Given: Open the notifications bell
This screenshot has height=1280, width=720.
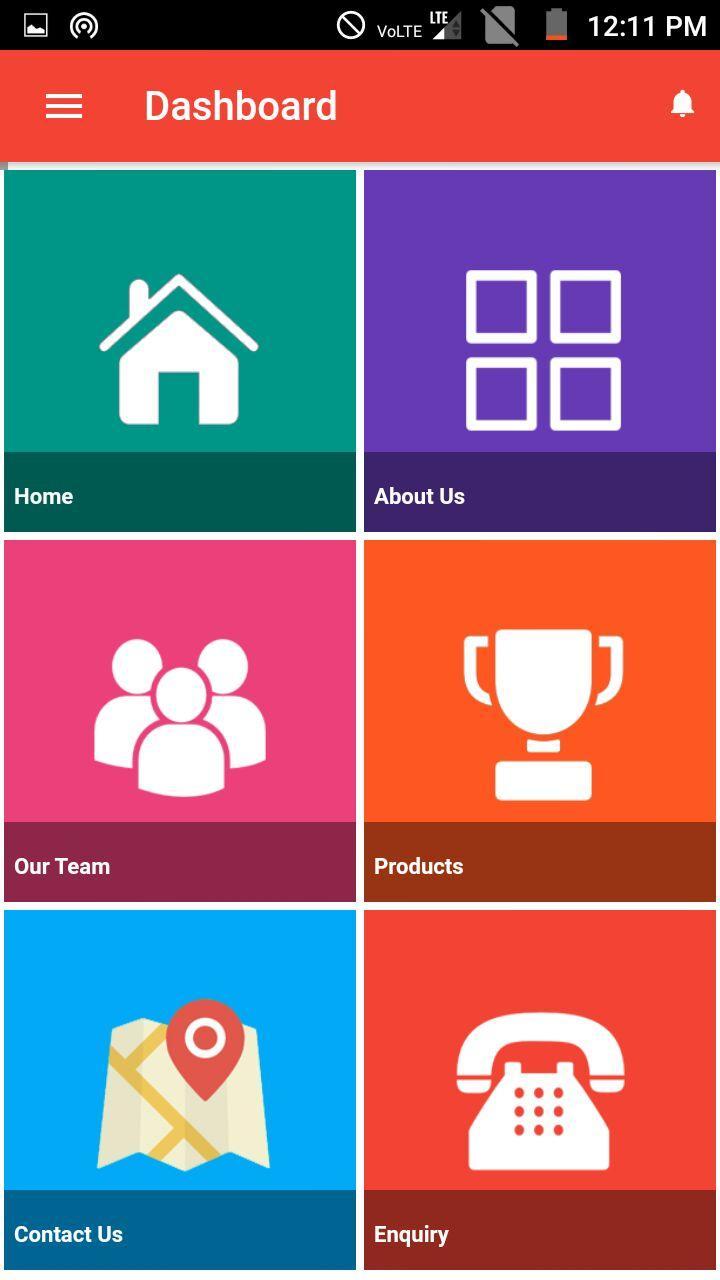Looking at the screenshot, I should click(682, 104).
